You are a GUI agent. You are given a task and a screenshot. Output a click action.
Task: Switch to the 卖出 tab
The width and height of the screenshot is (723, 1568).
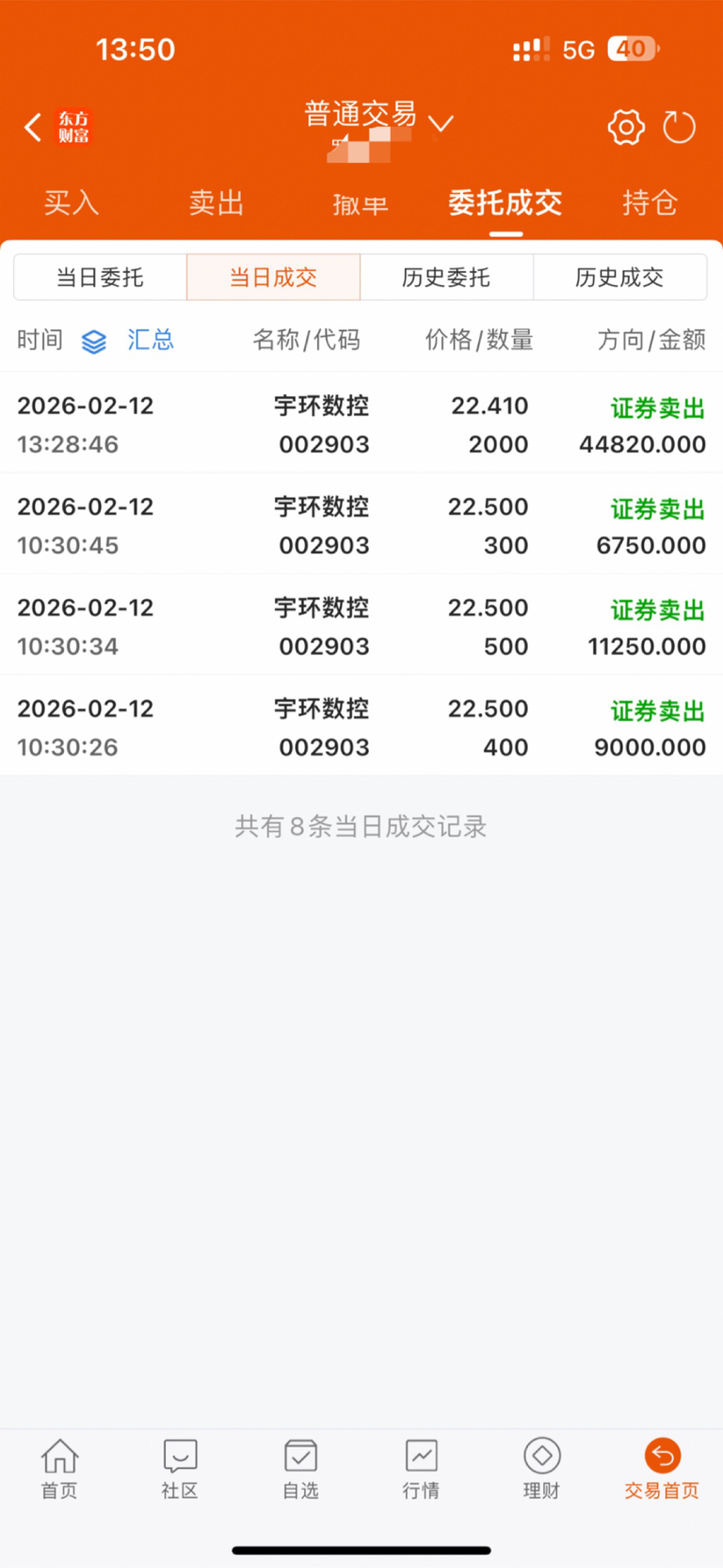(217, 202)
